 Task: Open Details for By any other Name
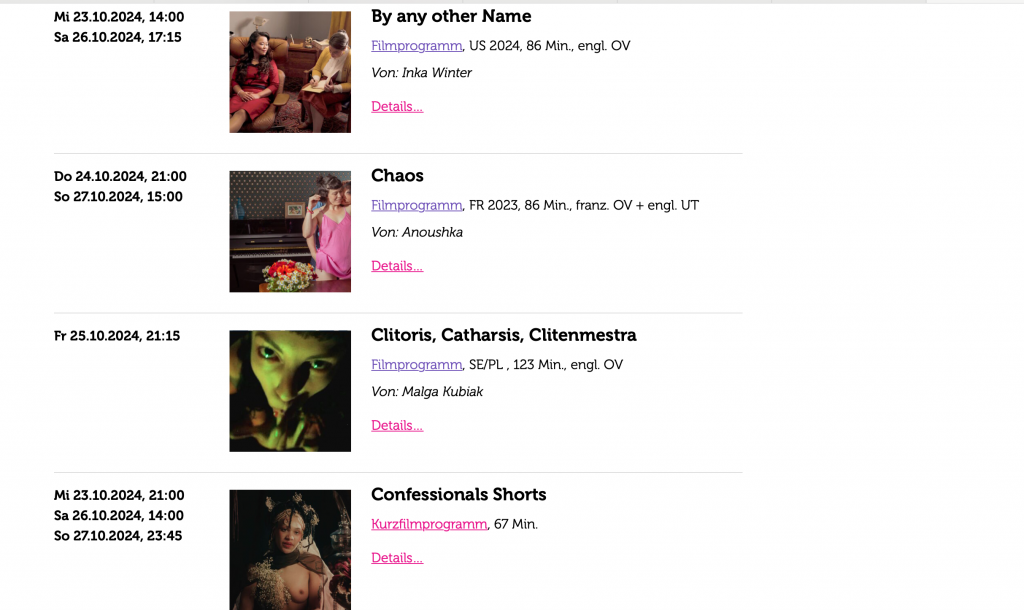point(397,107)
